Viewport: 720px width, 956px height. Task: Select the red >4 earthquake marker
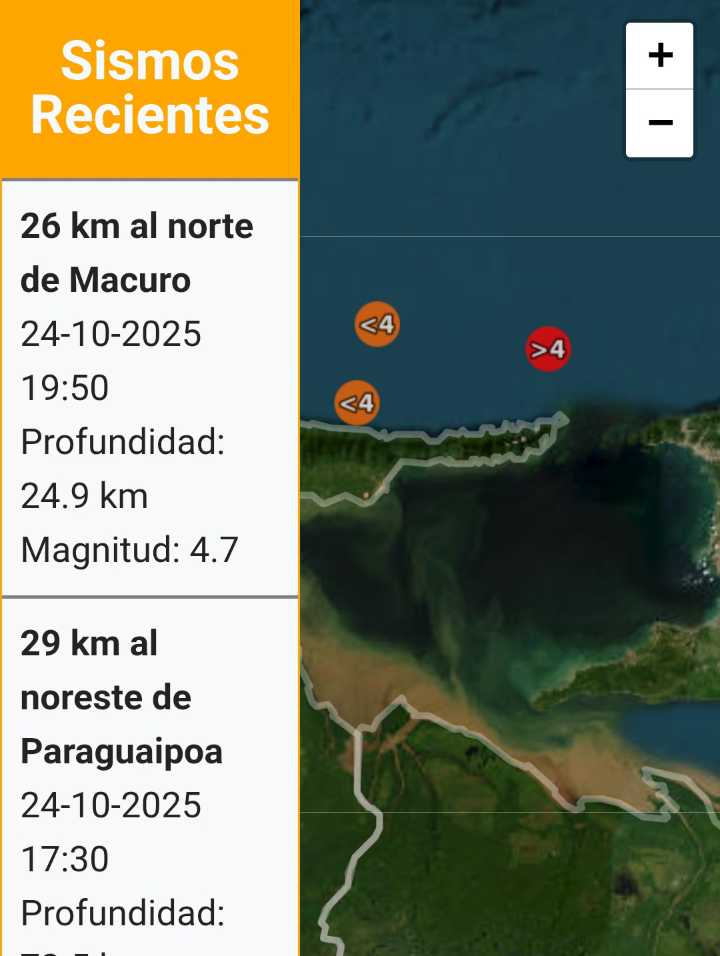click(x=548, y=349)
